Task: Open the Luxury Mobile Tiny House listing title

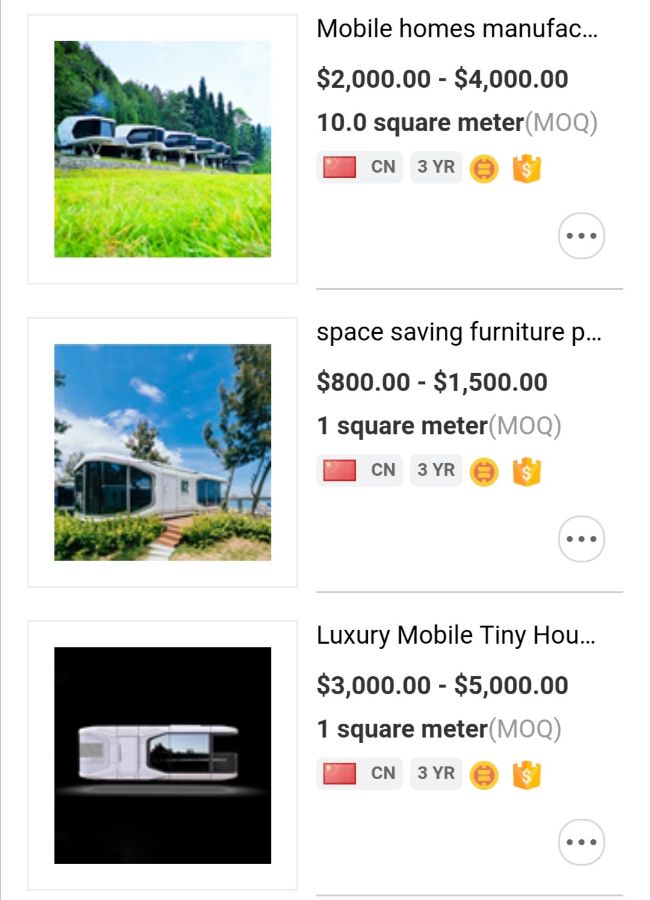Action: click(456, 635)
